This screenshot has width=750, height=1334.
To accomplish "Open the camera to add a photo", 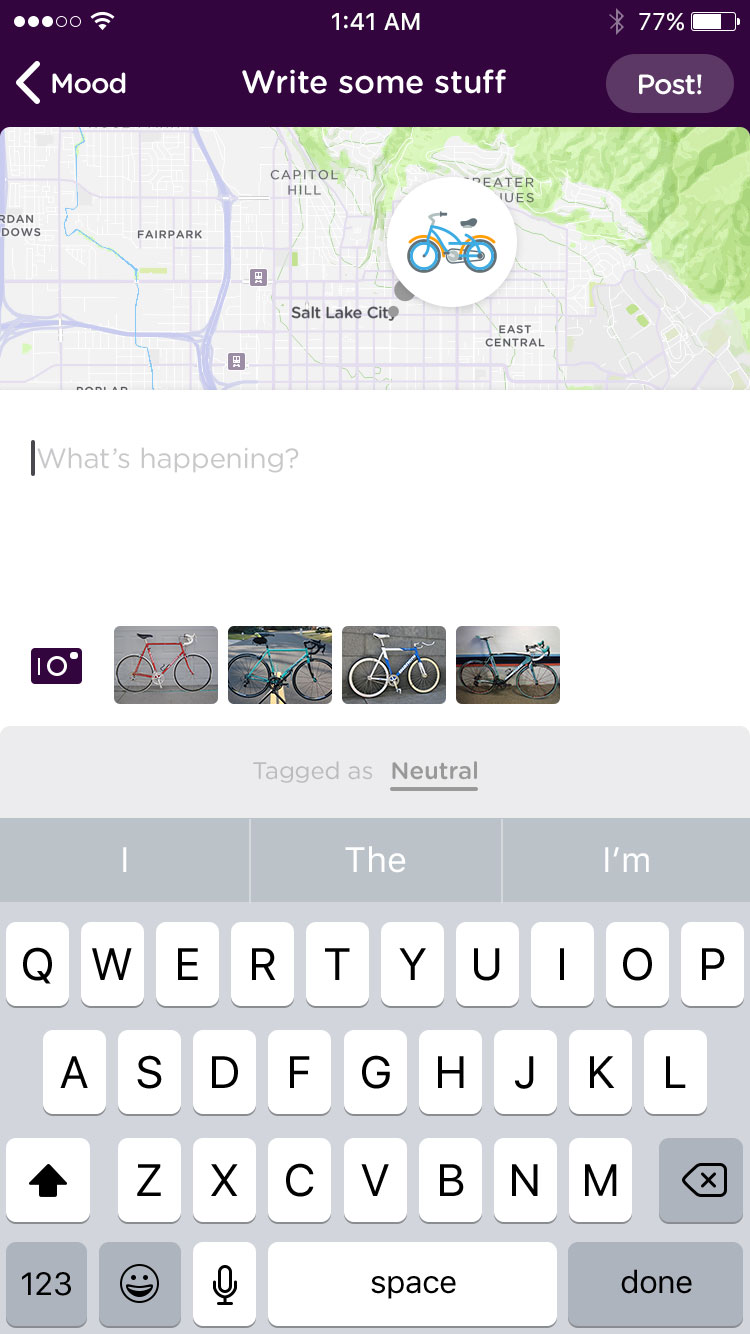I will 56,666.
